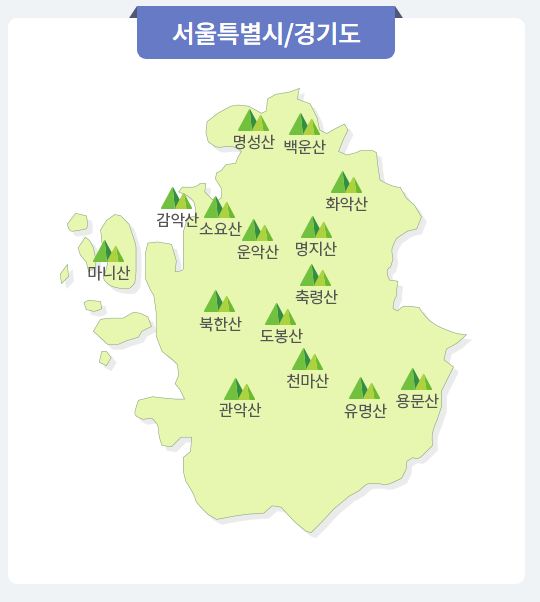Choose 도봉산 on the map
The image size is (540, 602).
[x=281, y=323]
